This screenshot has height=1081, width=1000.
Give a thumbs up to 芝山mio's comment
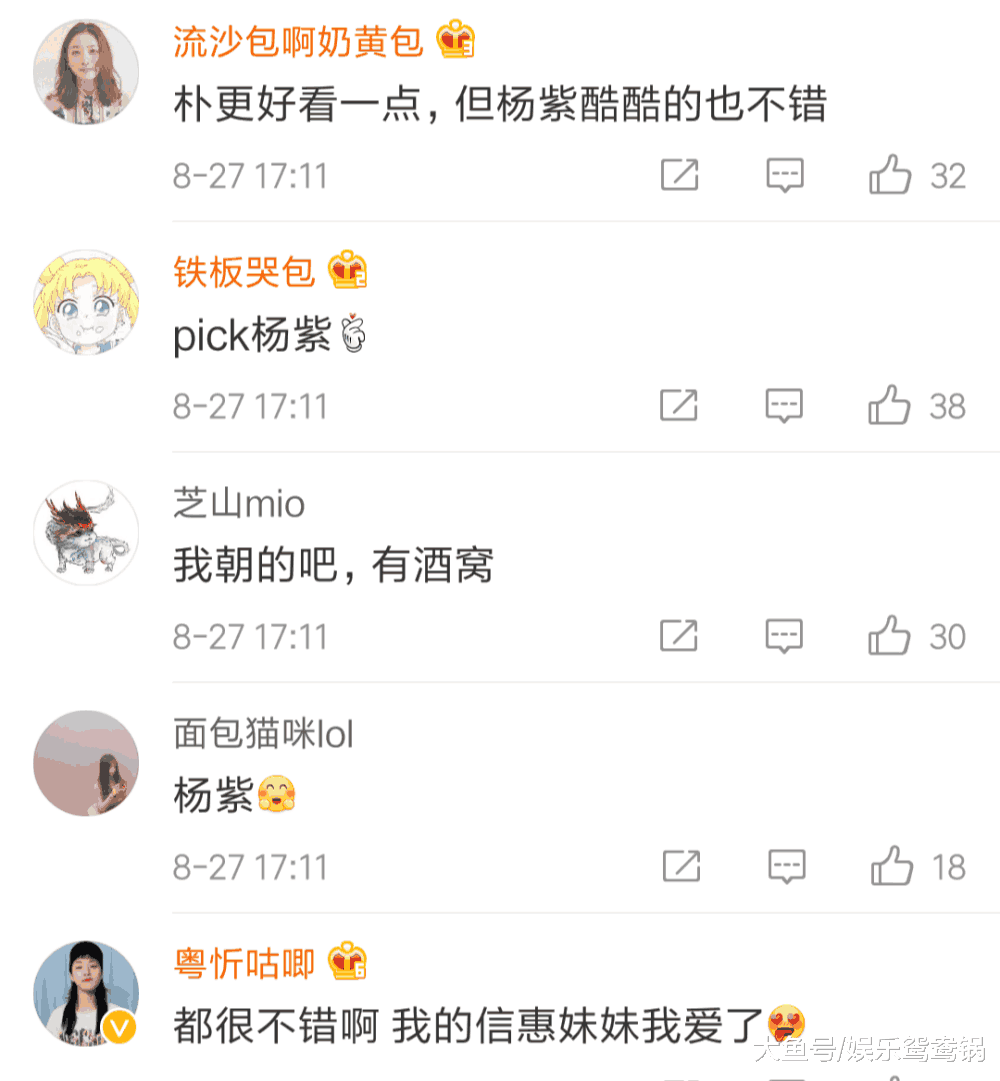point(890,636)
